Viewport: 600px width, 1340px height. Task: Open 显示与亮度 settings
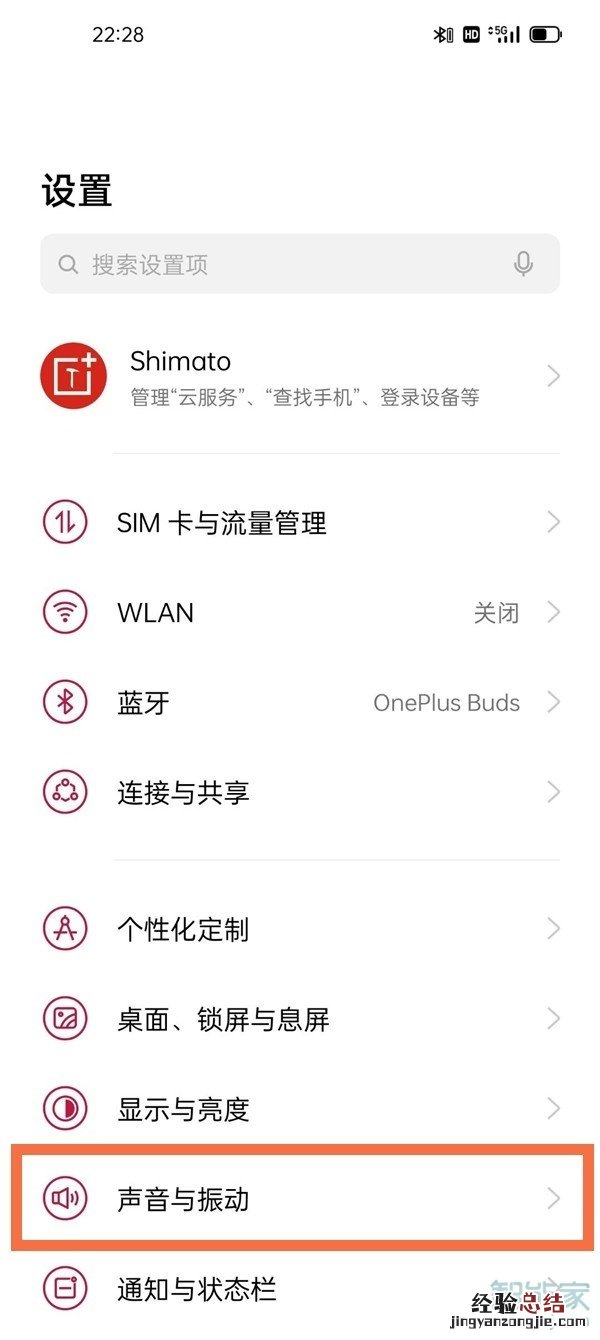pos(300,1109)
